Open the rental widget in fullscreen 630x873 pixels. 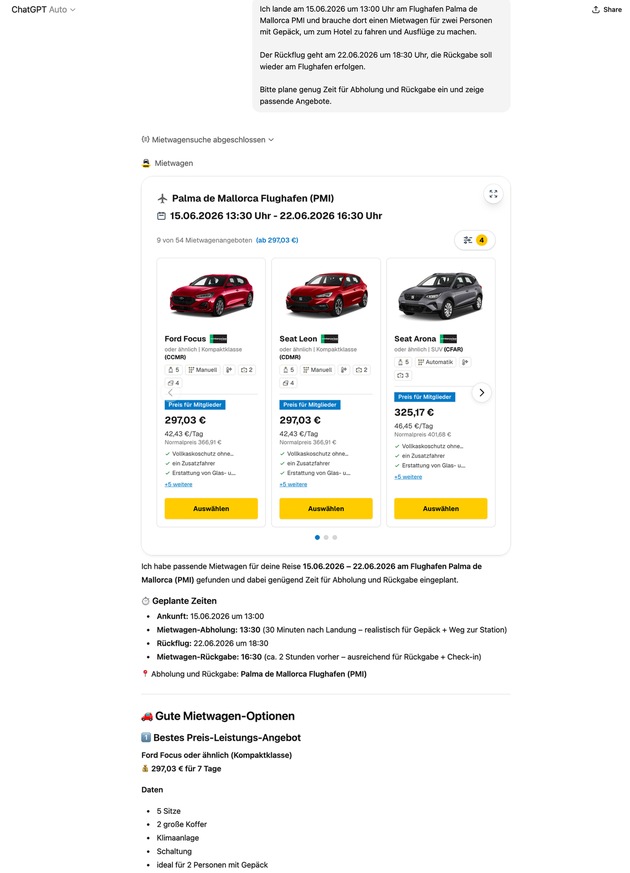[x=492, y=194]
